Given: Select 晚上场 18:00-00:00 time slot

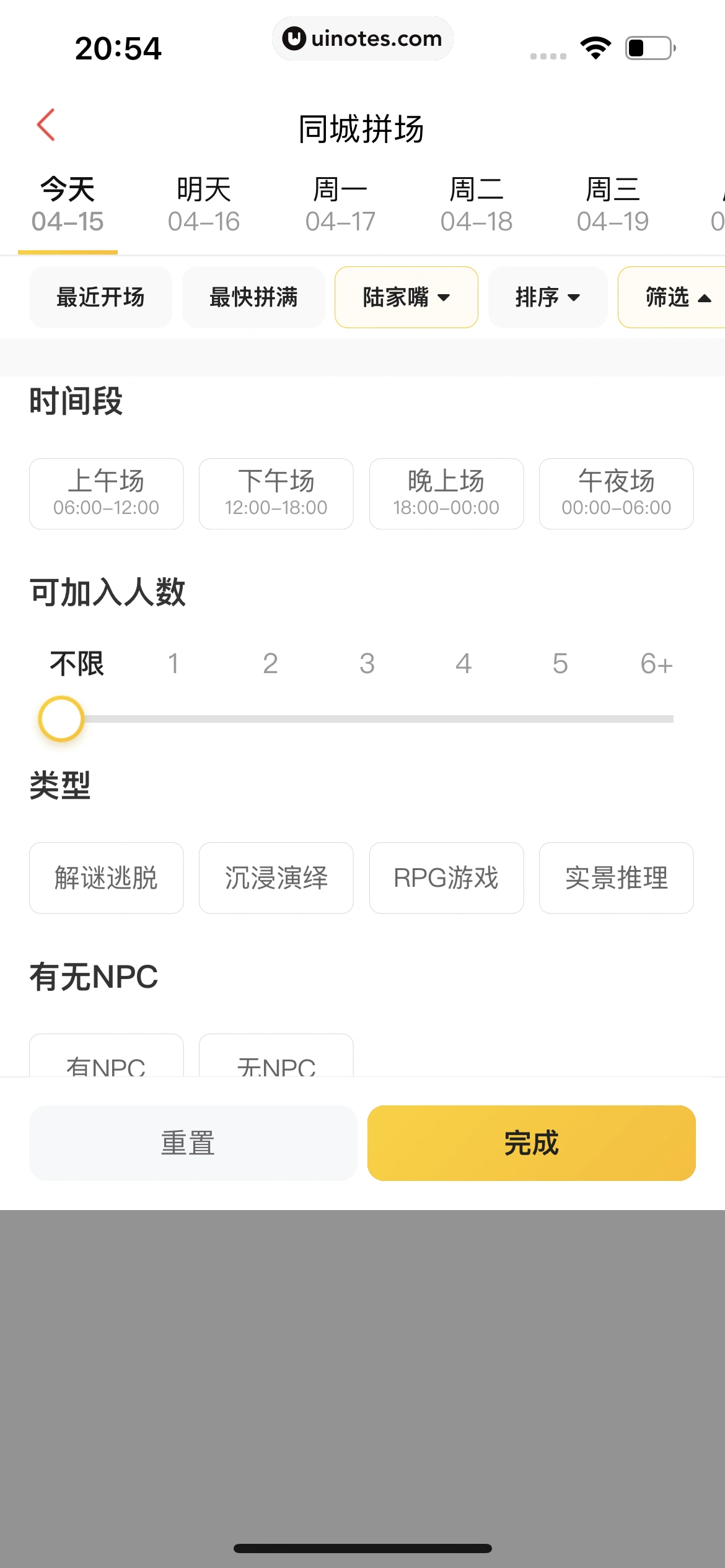Looking at the screenshot, I should (446, 494).
